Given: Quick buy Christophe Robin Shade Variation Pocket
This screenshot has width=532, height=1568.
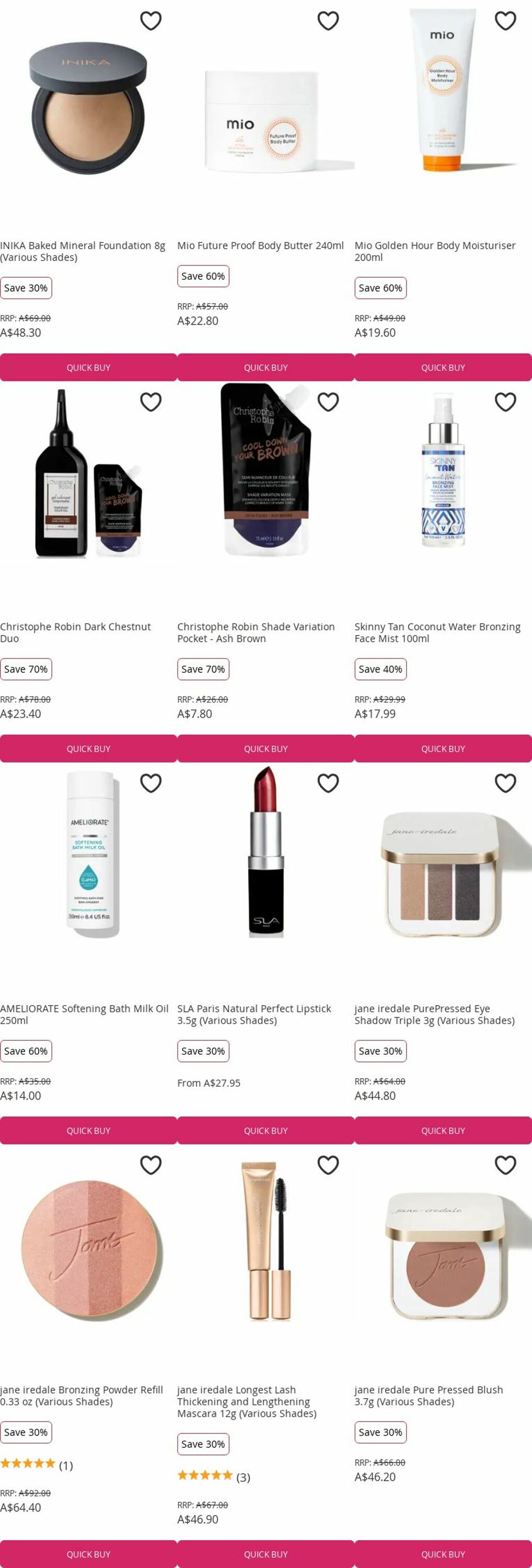Looking at the screenshot, I should pyautogui.click(x=265, y=748).
